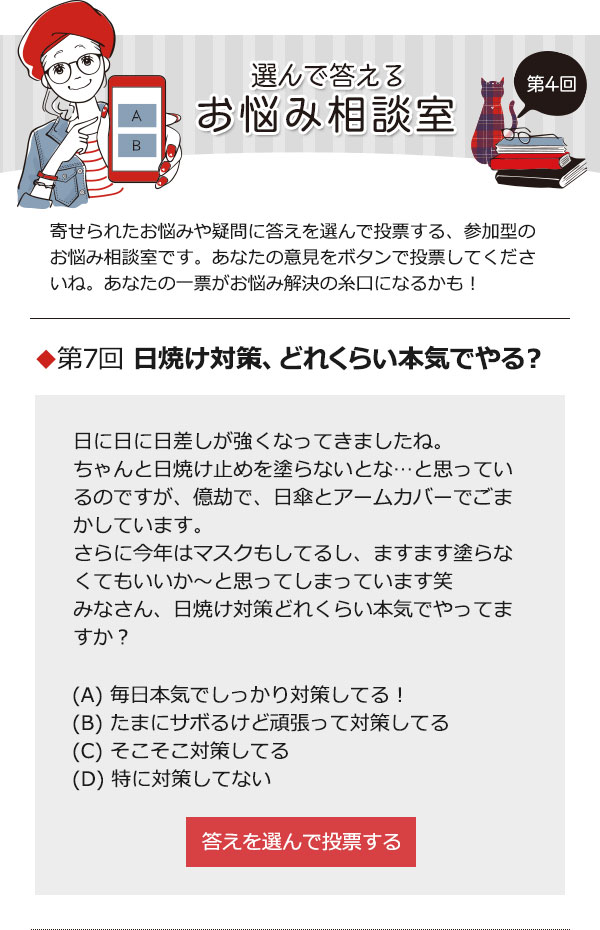600x930 pixels.
Task: Tap the 答えを選んで投票する button
Action: (x=301, y=842)
